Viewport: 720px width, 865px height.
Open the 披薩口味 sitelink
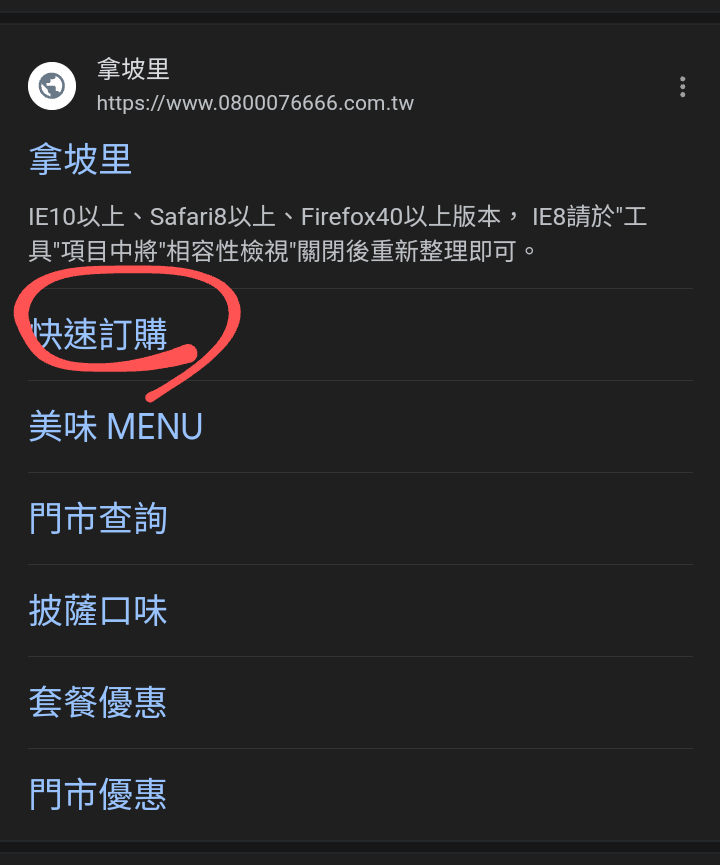coord(98,611)
